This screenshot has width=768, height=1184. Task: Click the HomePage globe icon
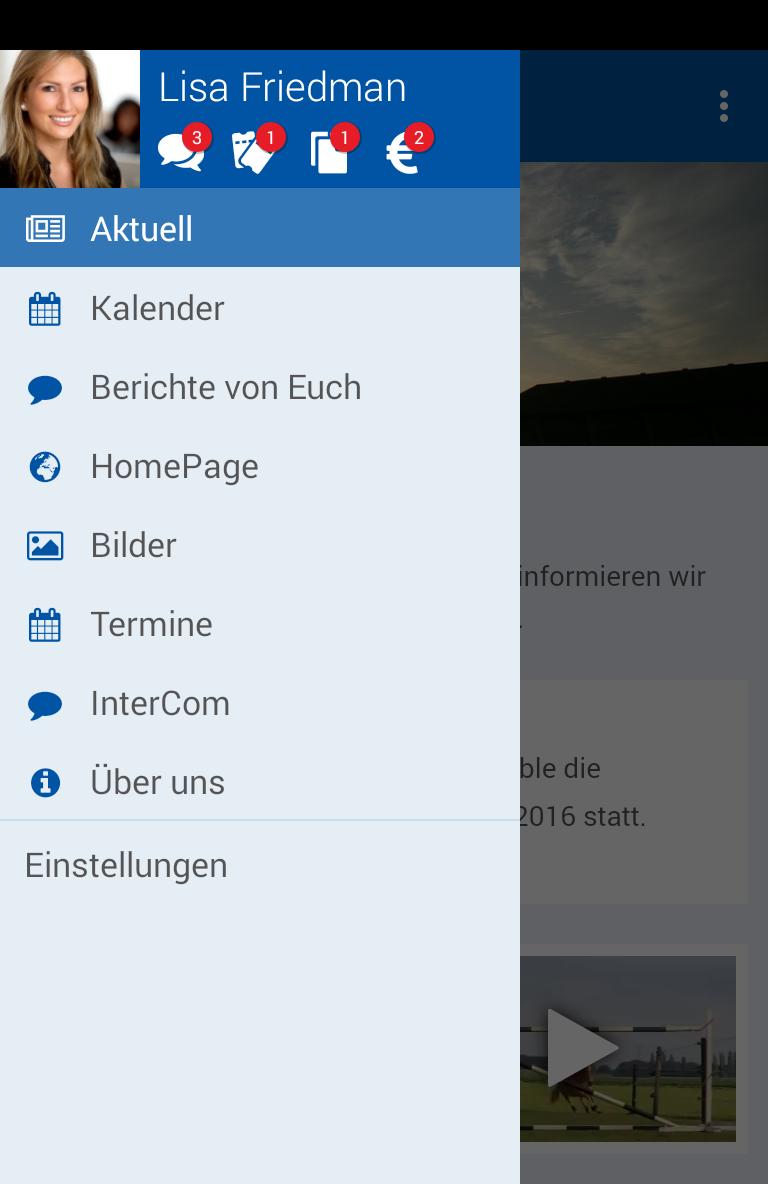(x=45, y=465)
